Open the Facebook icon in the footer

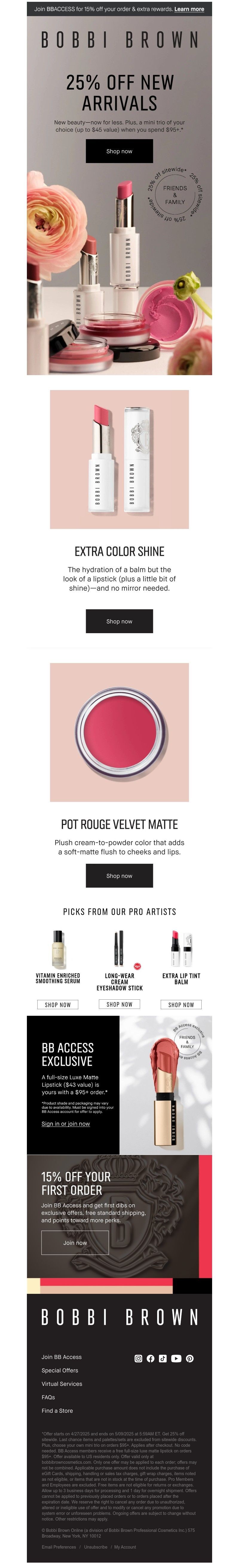tap(150, 1358)
